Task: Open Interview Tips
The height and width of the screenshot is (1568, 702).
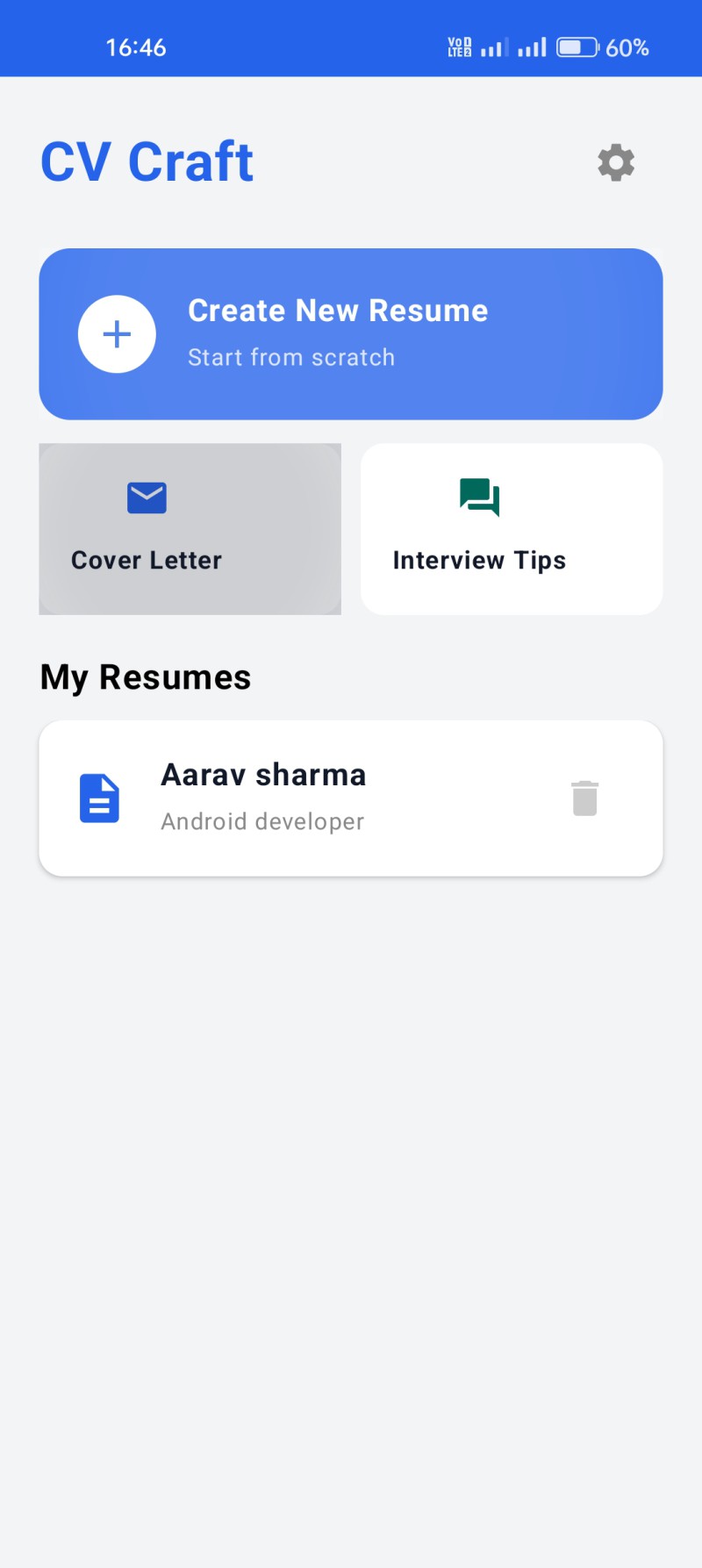Action: click(x=512, y=529)
